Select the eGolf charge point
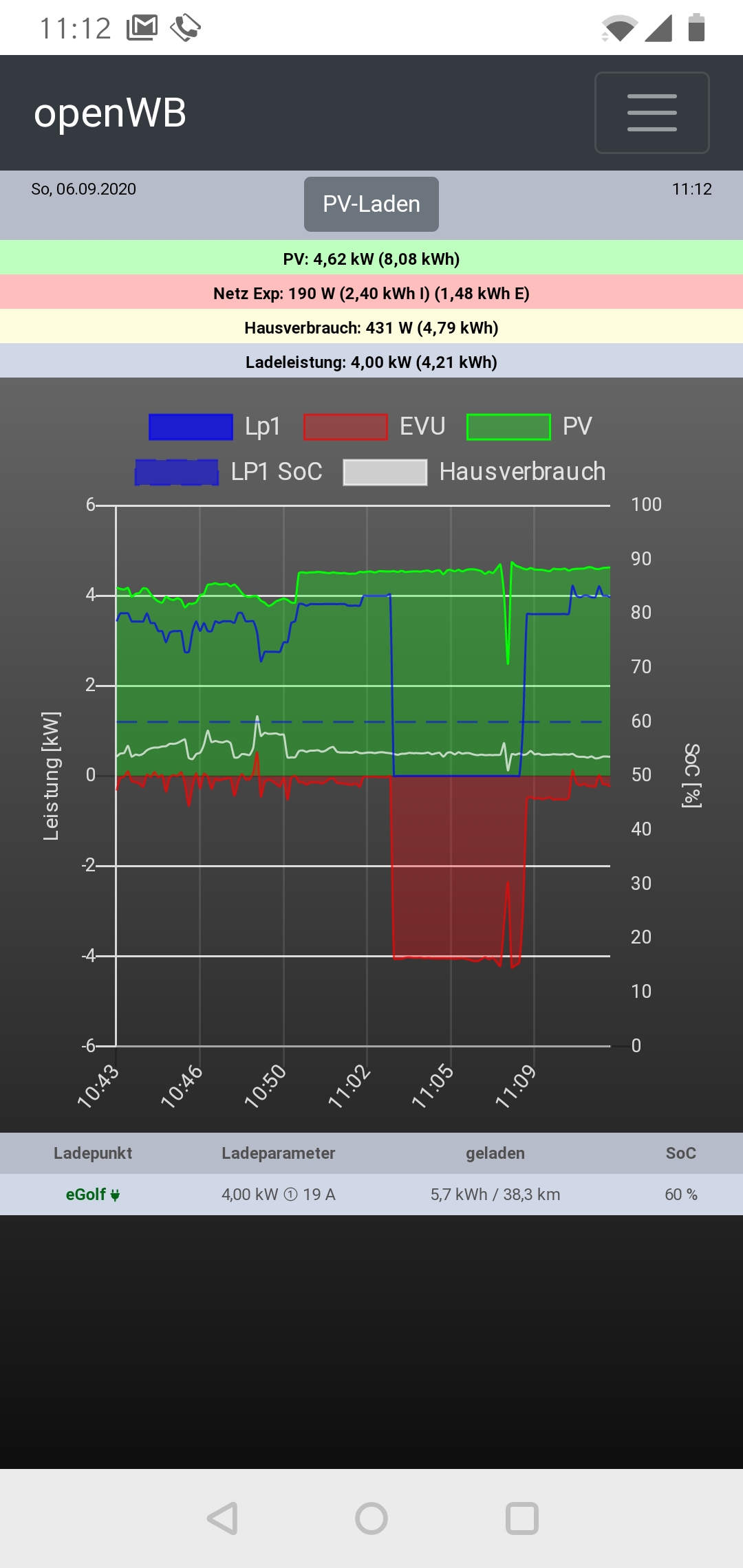This screenshot has width=743, height=1568. coord(92,1195)
